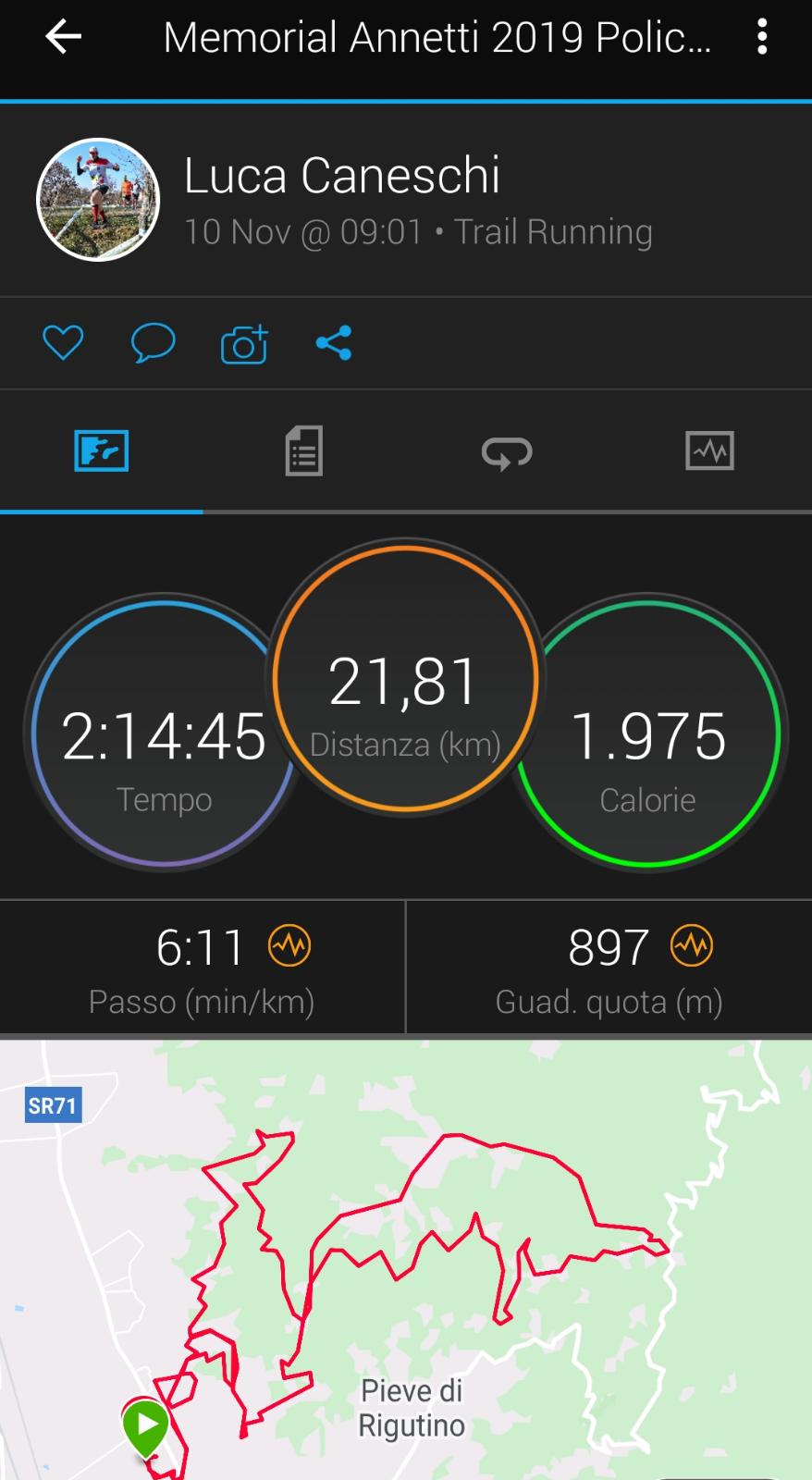This screenshot has width=812, height=1480.
Task: Open the pace chart icon beside 6:11
Action: click(289, 945)
